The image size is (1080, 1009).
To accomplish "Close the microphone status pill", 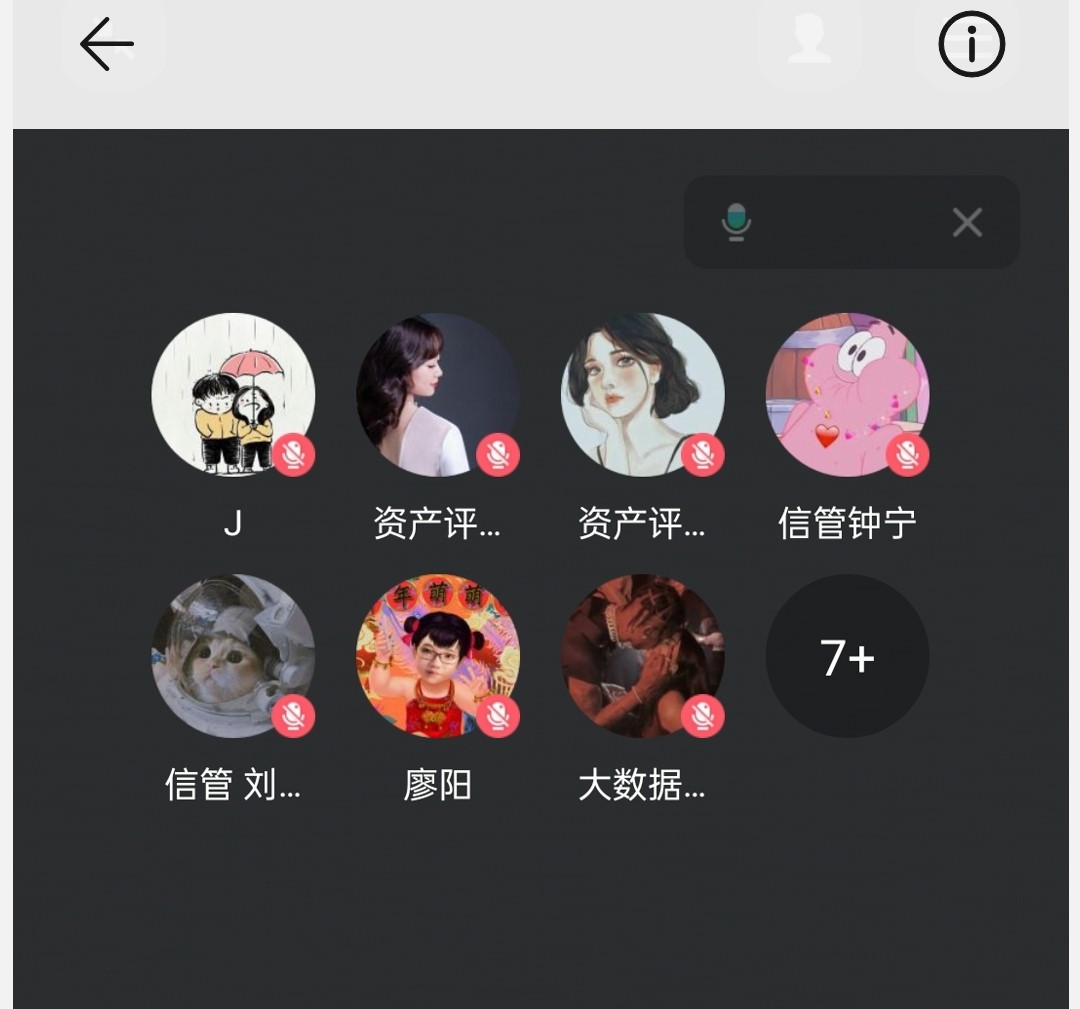I will (x=967, y=222).
